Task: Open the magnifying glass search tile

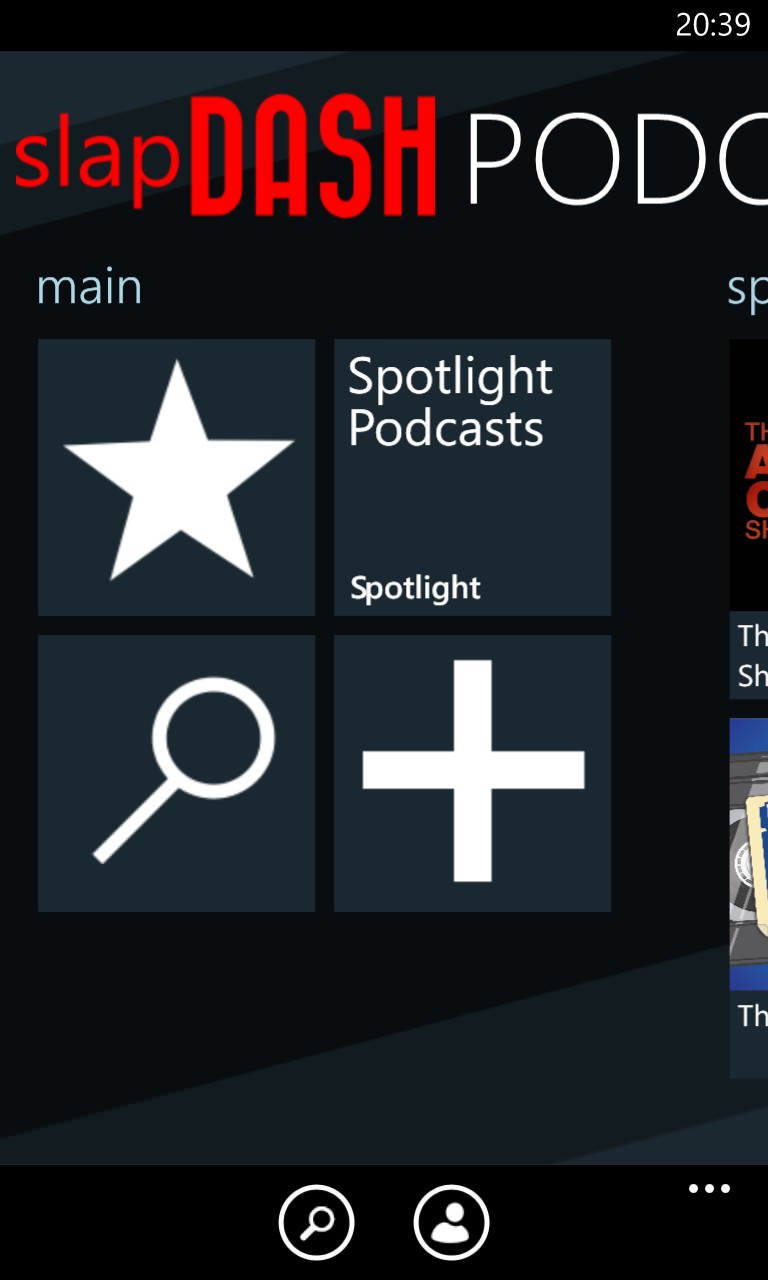Action: 176,773
